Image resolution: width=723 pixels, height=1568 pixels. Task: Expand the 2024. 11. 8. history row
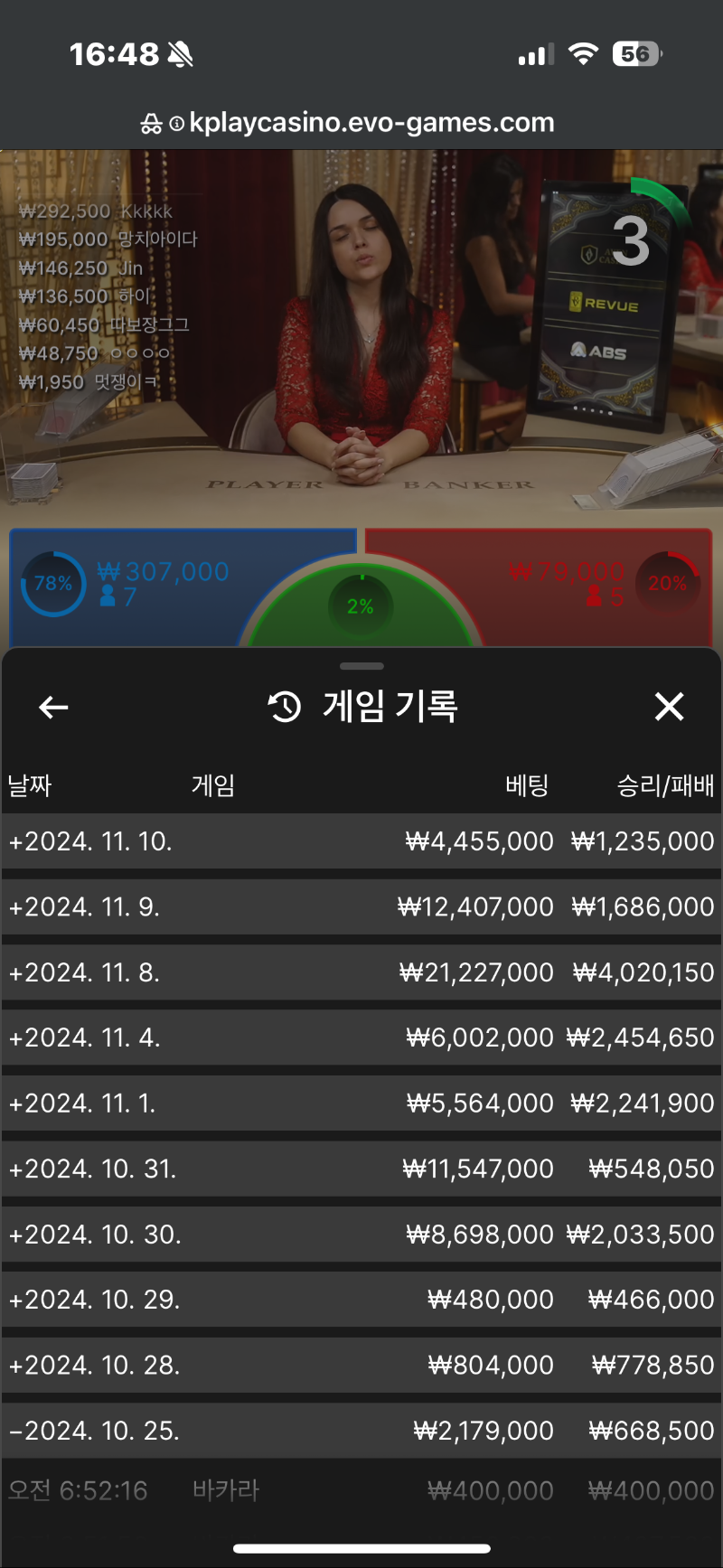pyautogui.click(x=361, y=972)
